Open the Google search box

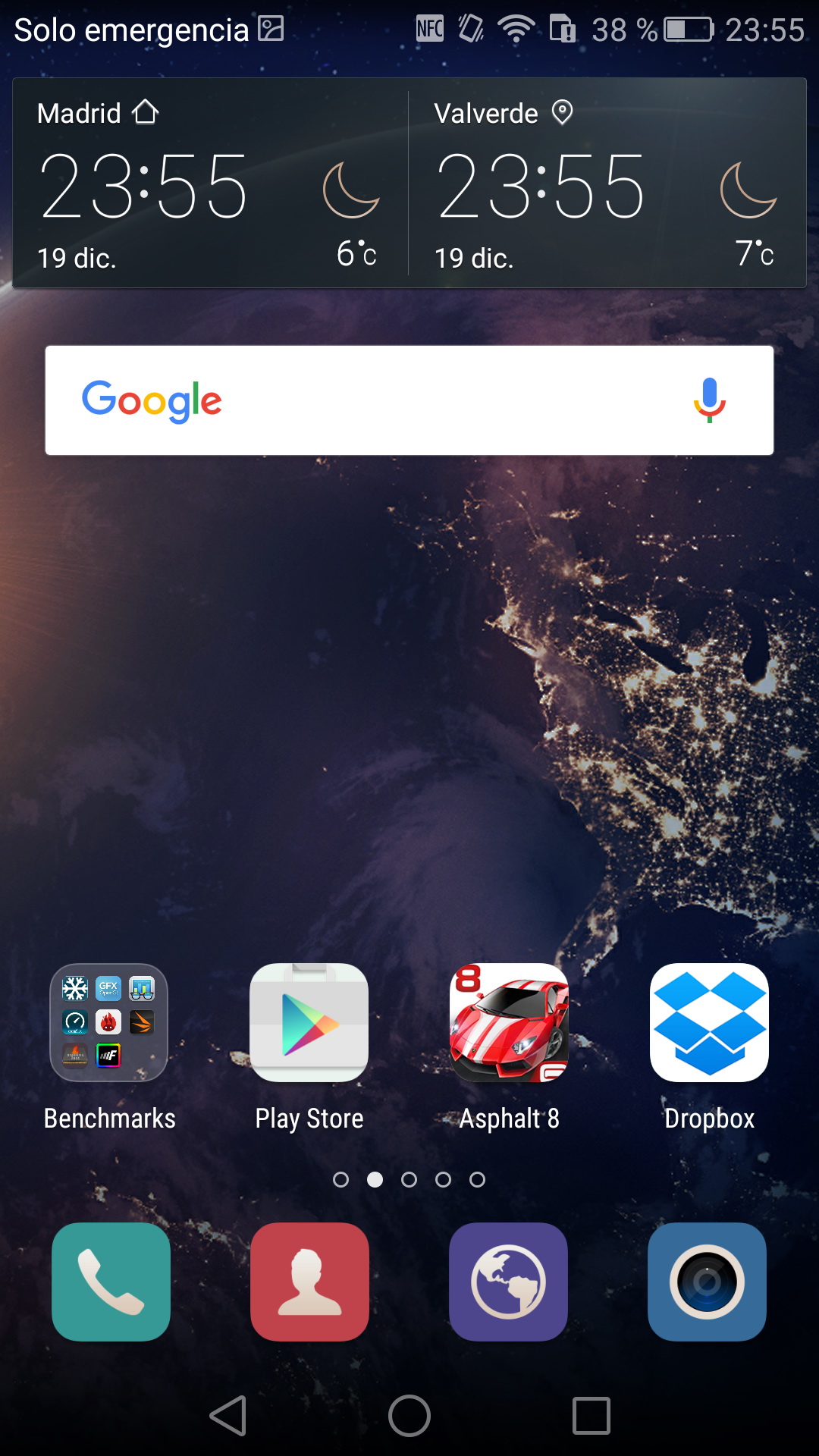pos(409,400)
